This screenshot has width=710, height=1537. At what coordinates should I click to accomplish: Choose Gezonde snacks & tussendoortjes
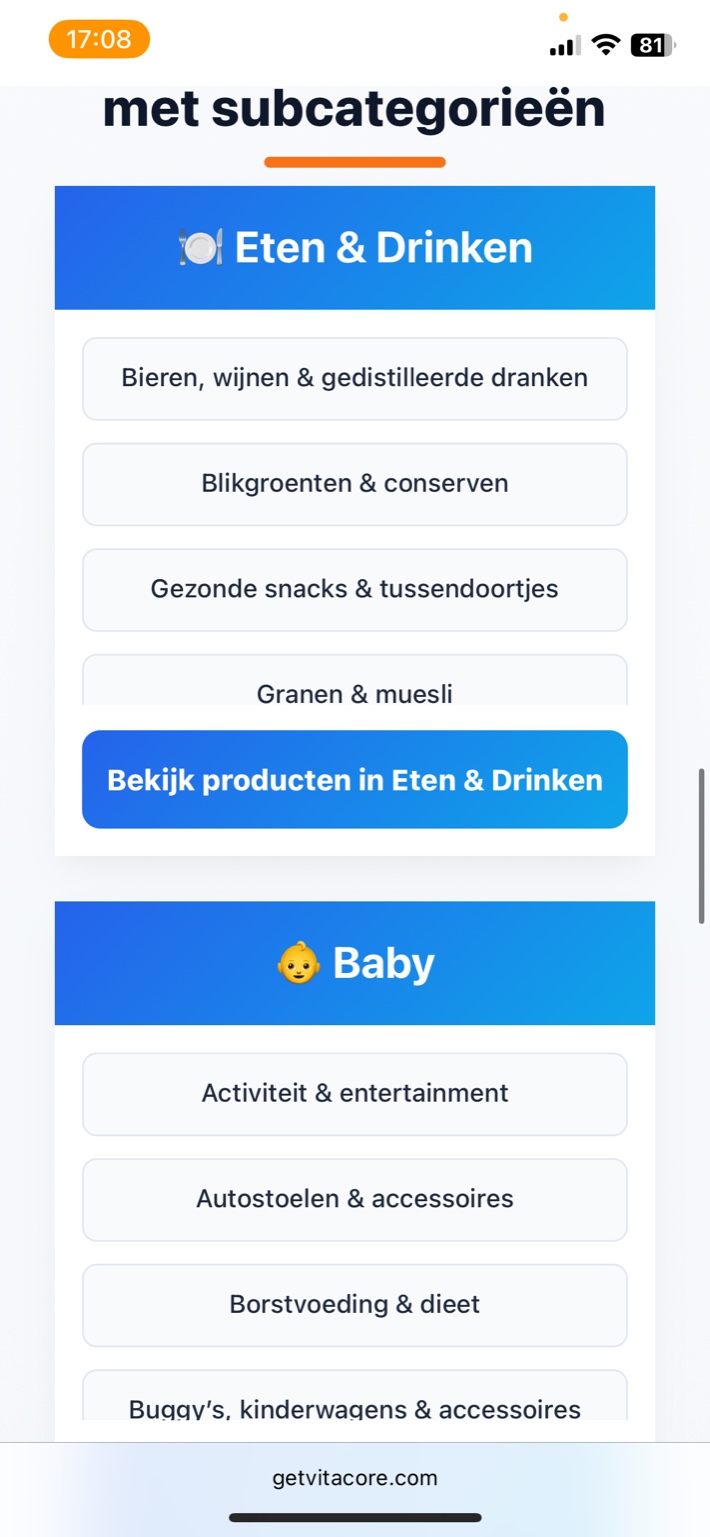[354, 589]
